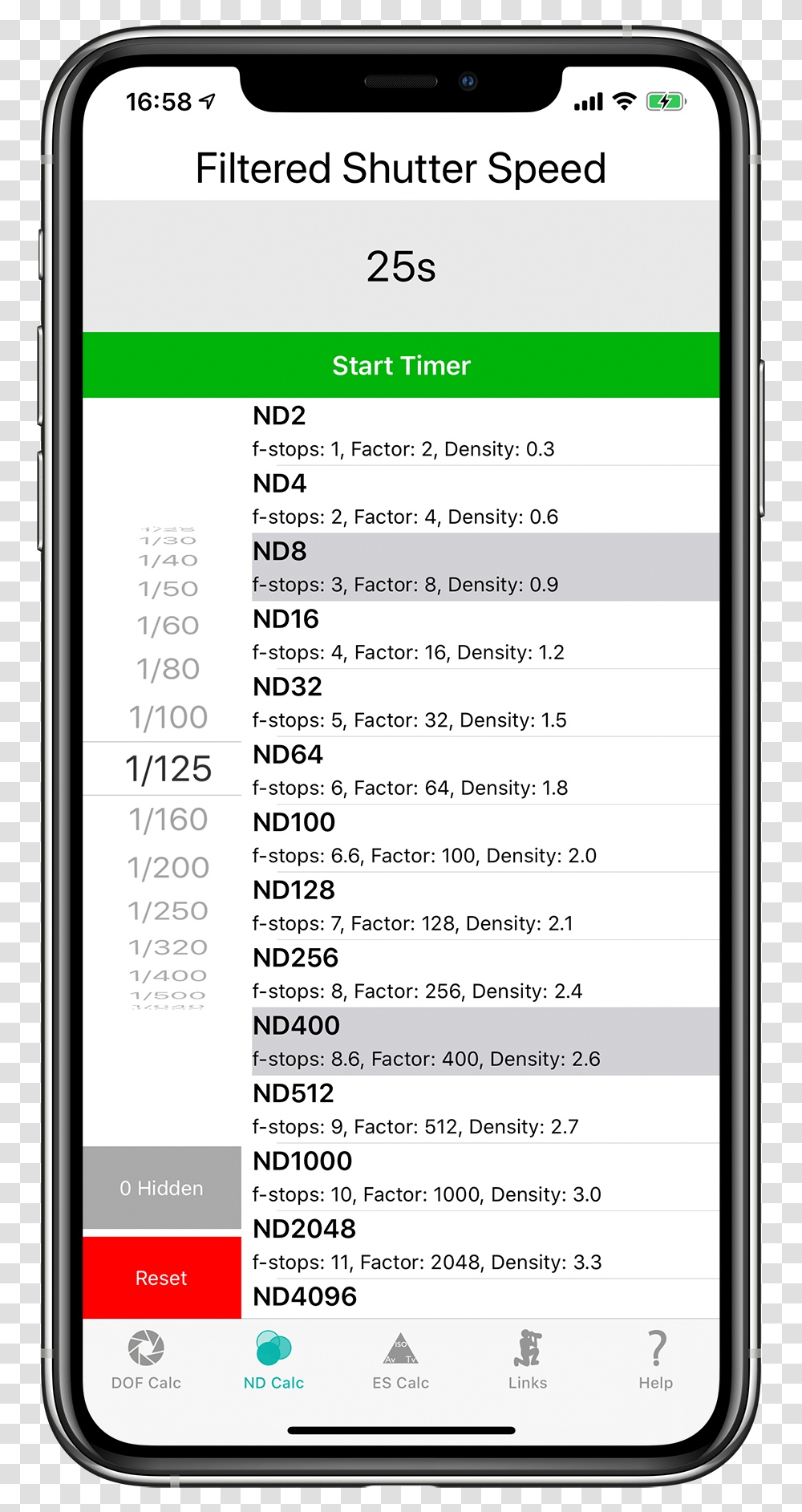This screenshot has width=802, height=1512.
Task: Tap the 0 Hidden button
Action: 161,1188
